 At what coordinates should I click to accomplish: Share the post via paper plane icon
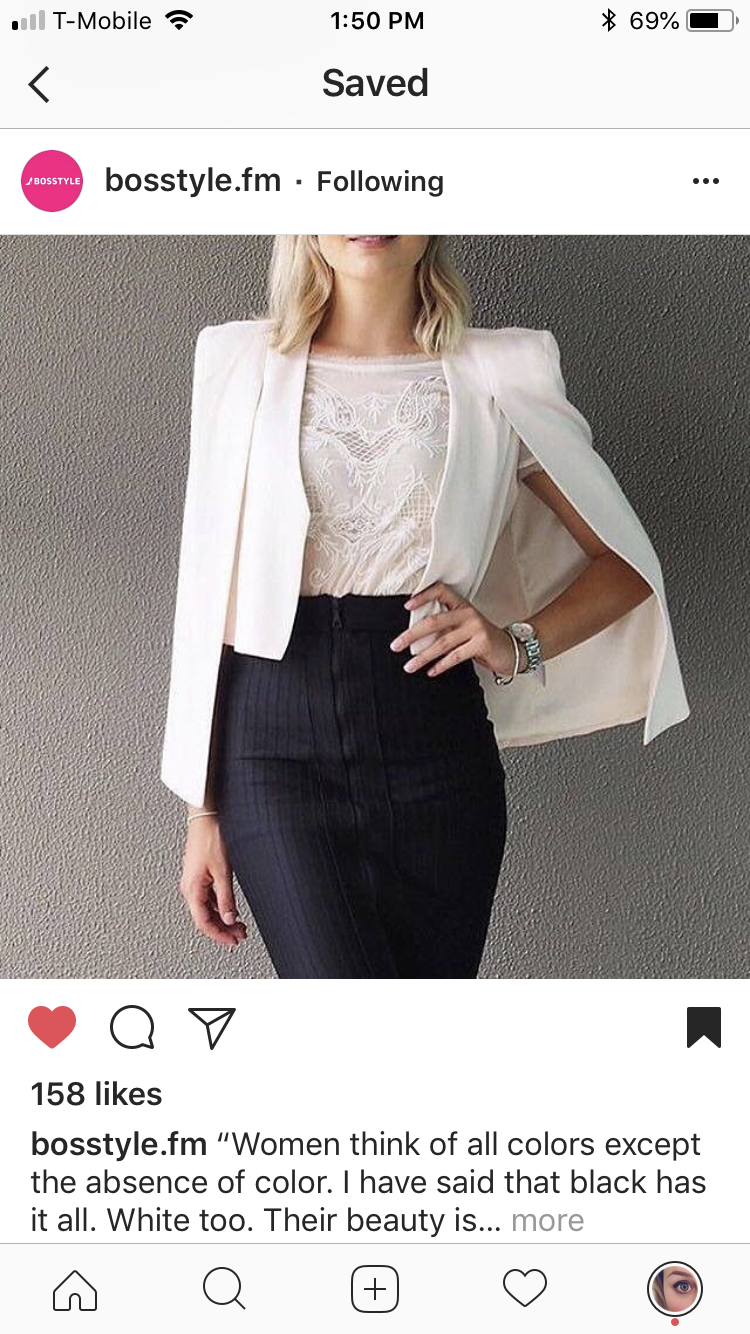pos(212,1027)
